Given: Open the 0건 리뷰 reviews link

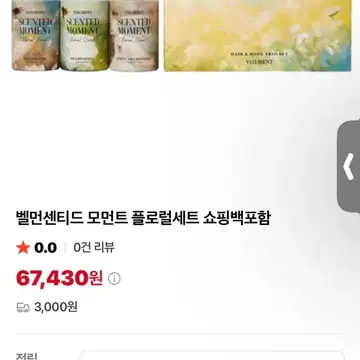Looking at the screenshot, I should 94,248.
